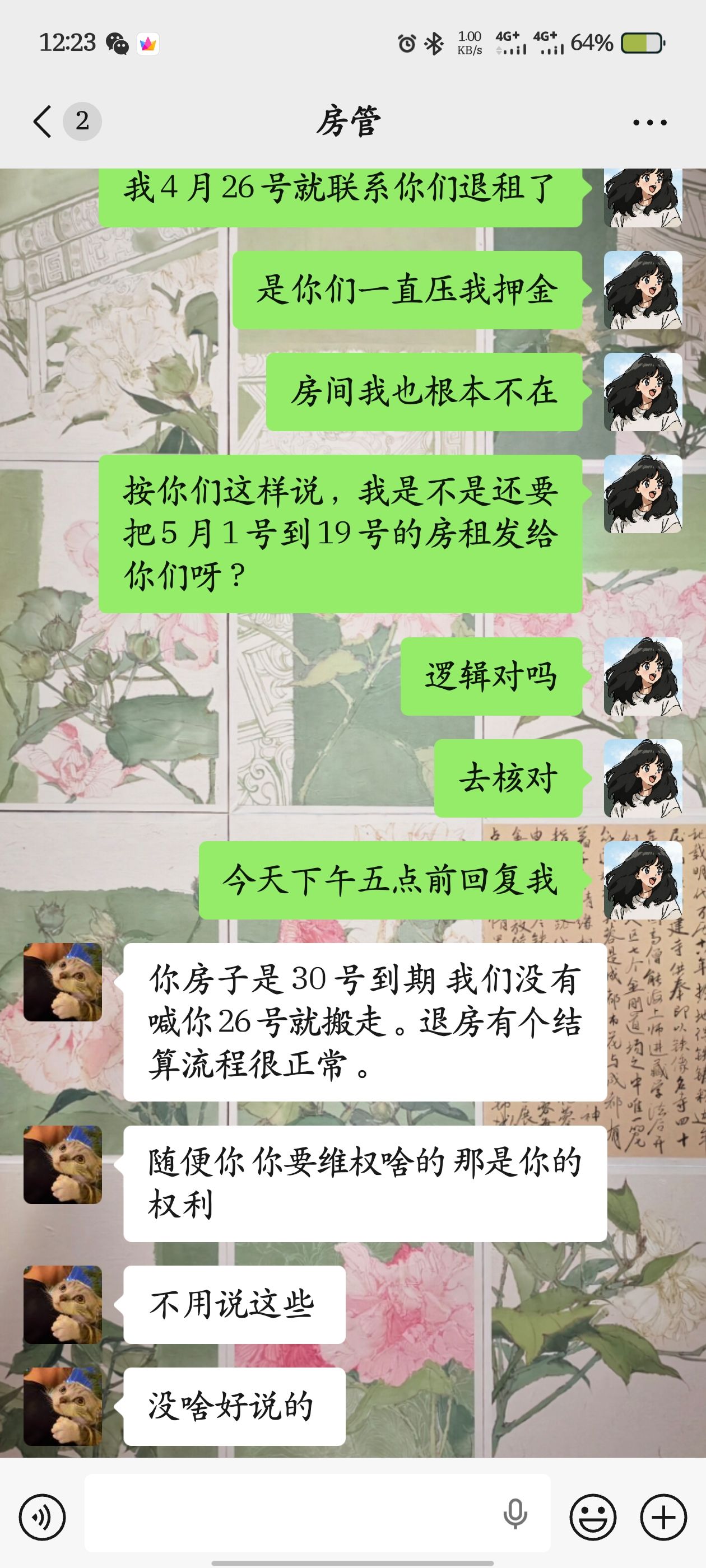Open the emoji sticker panel

(593, 1517)
